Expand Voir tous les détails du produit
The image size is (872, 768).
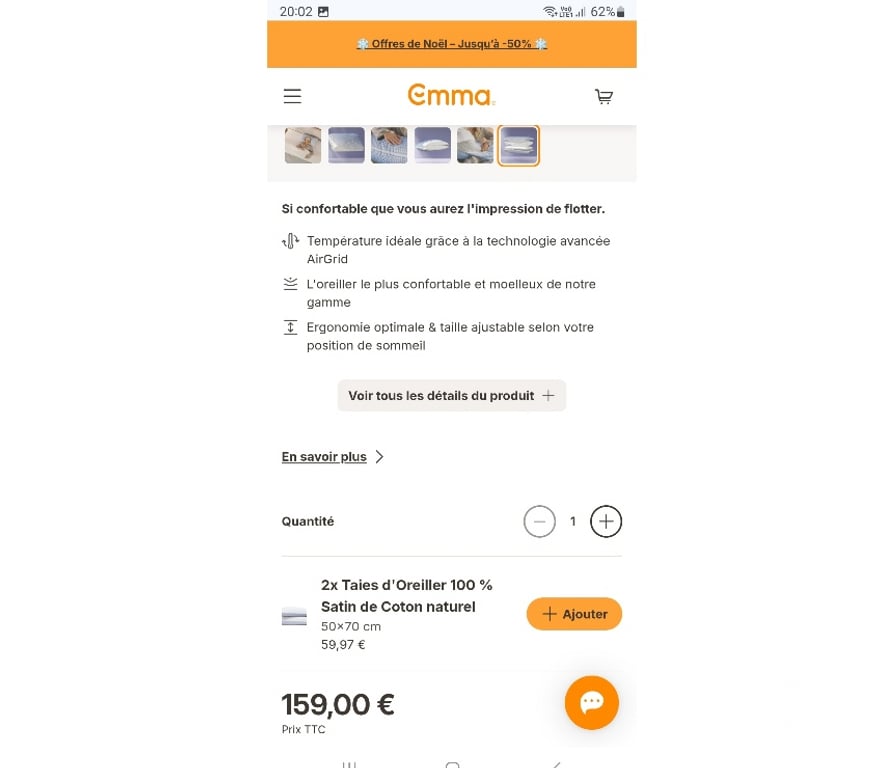[451, 395]
